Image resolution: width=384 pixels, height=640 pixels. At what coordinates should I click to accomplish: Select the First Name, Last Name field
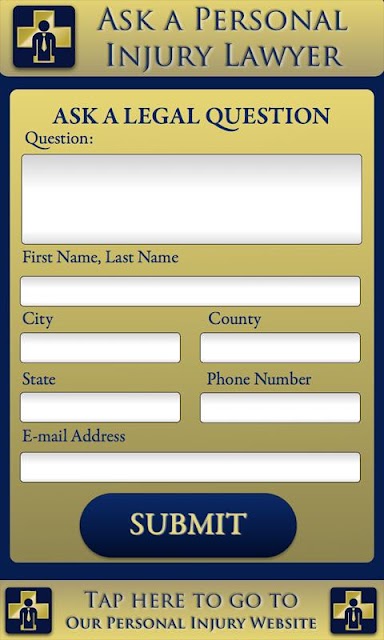coord(191,291)
